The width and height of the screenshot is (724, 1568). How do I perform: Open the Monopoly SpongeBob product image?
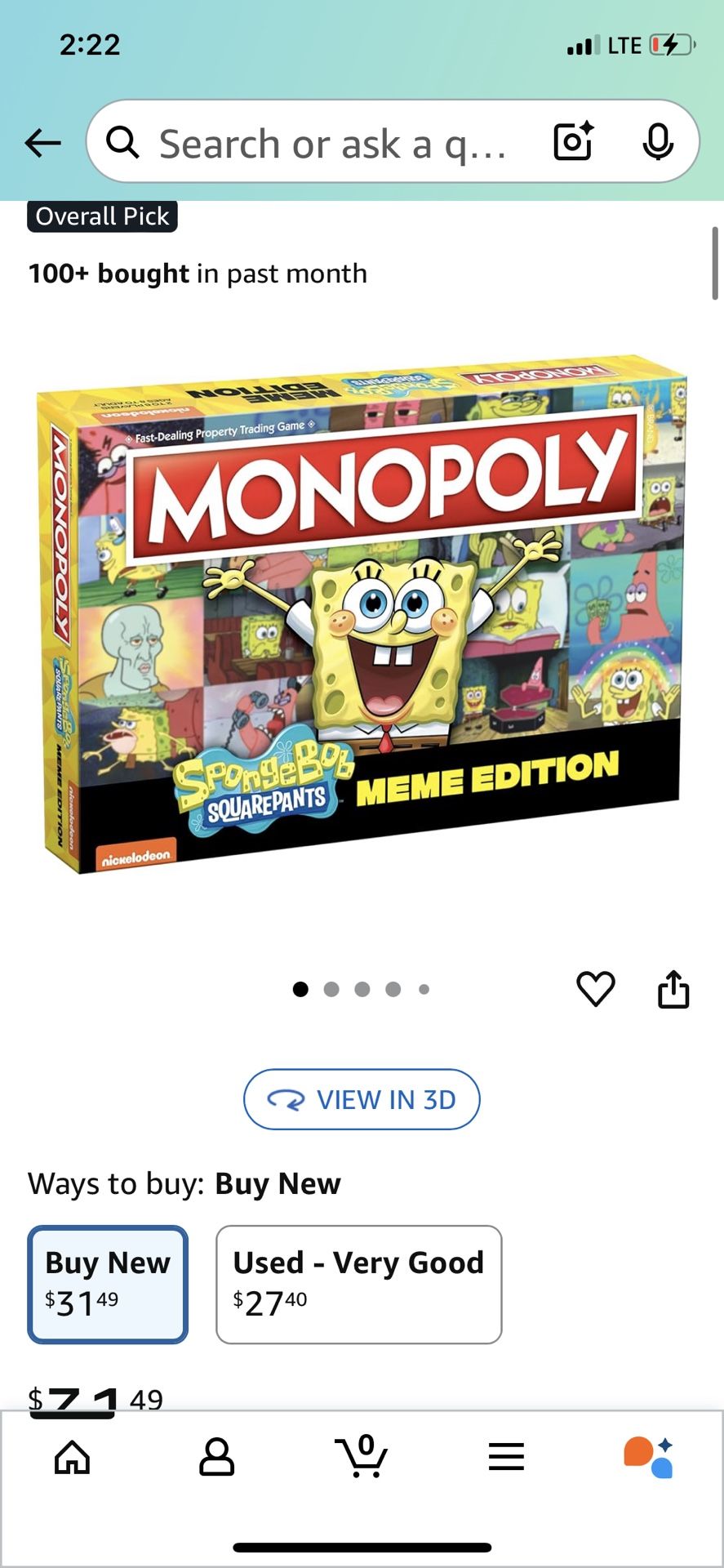[362, 612]
